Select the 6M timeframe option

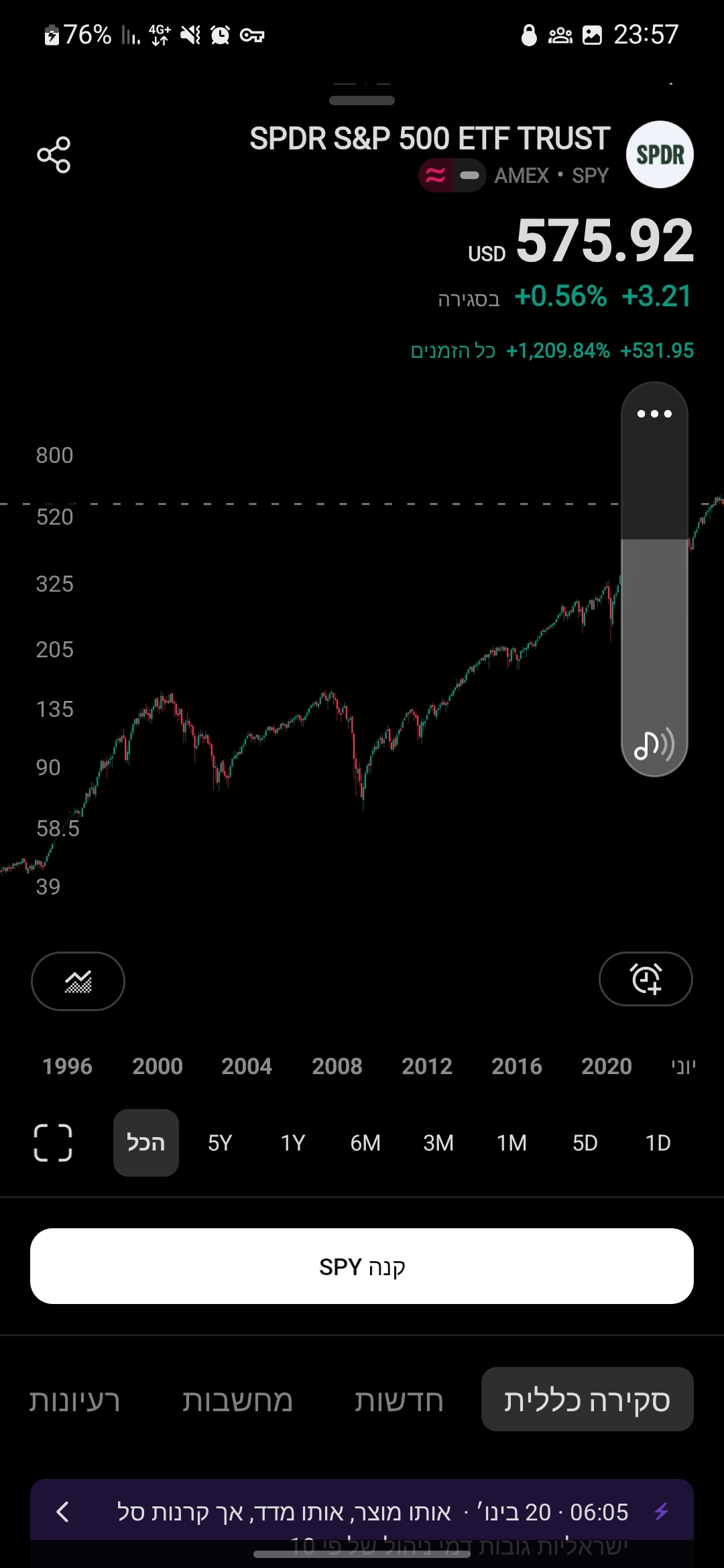[365, 1143]
